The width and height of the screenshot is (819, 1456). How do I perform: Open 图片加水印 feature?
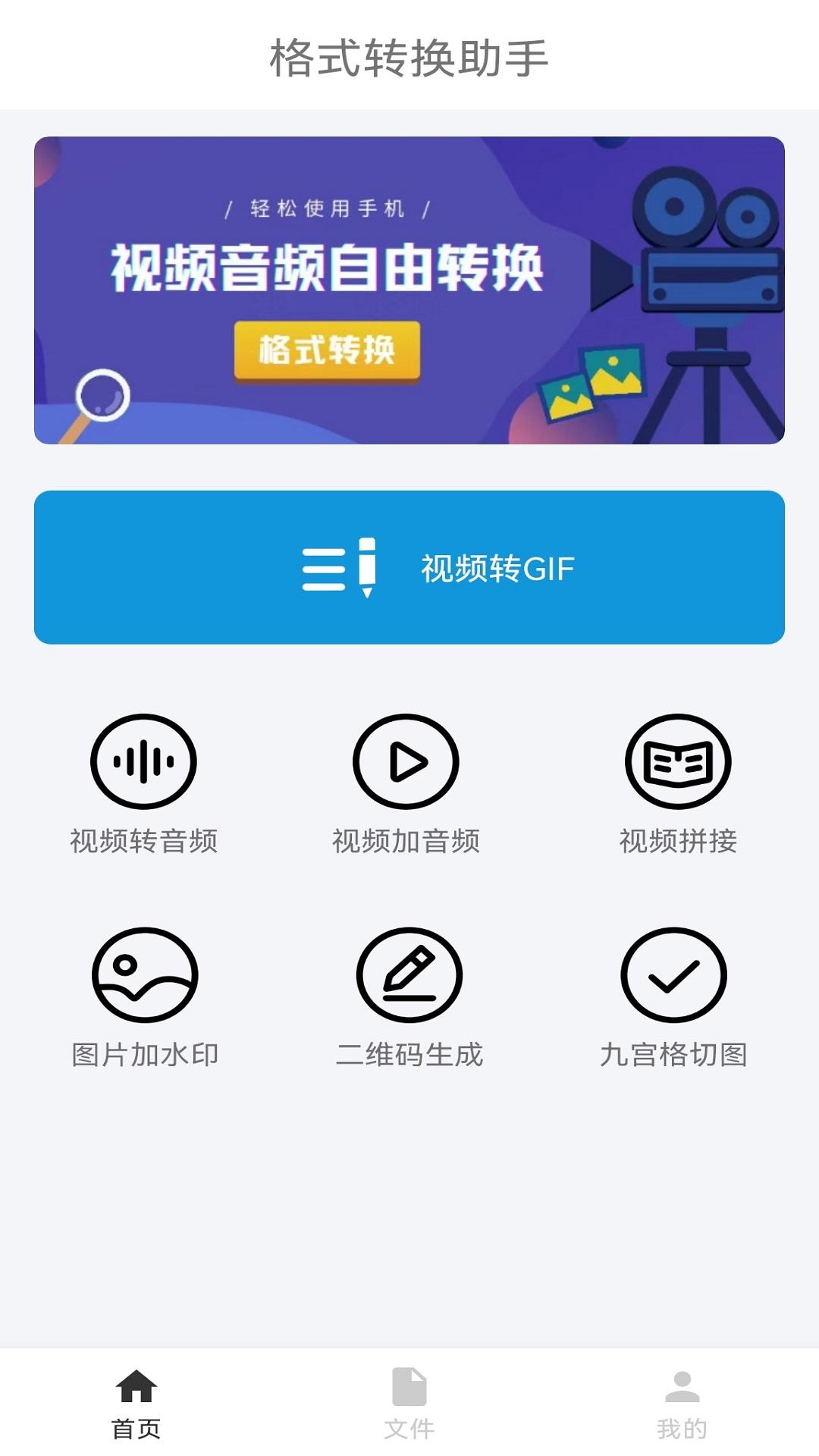(x=145, y=975)
